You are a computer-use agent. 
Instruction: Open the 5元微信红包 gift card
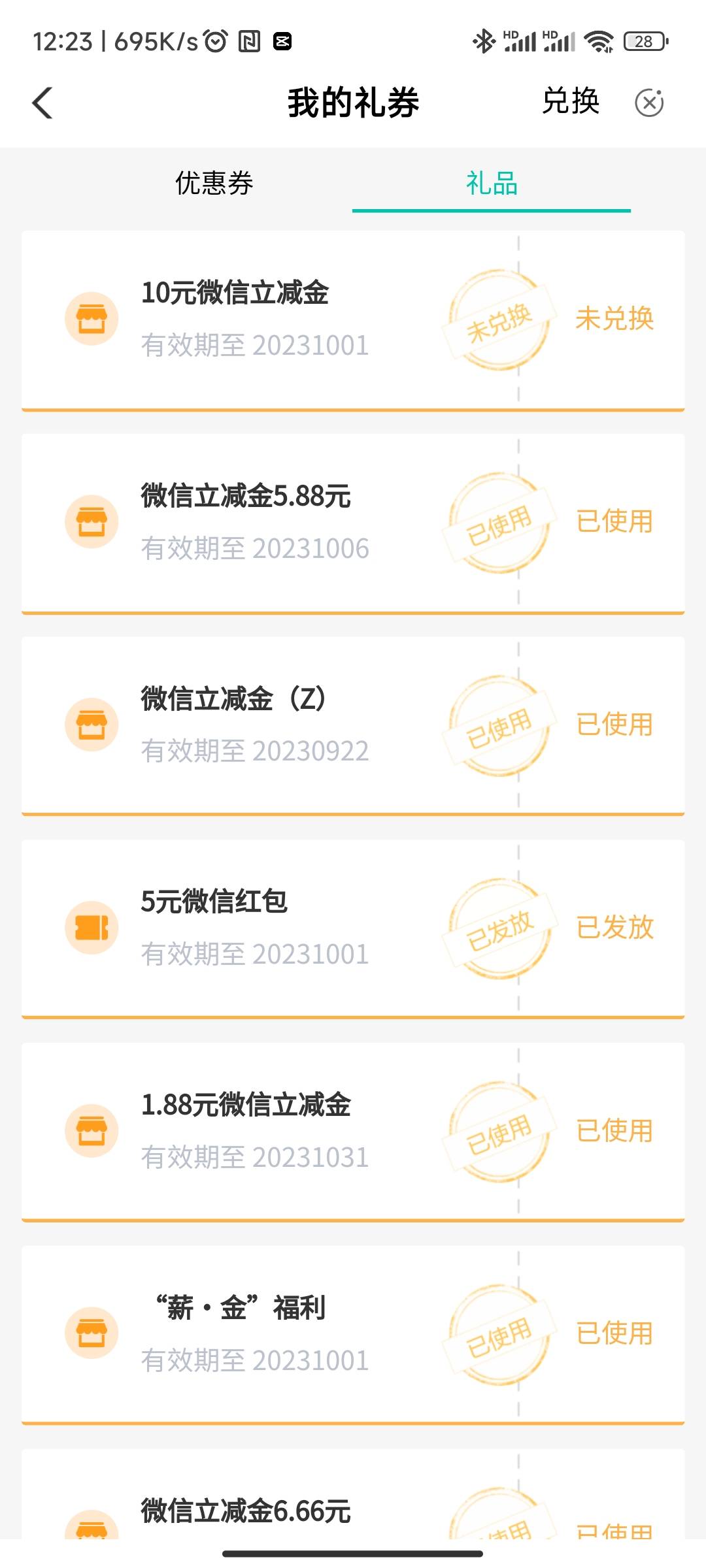353,929
